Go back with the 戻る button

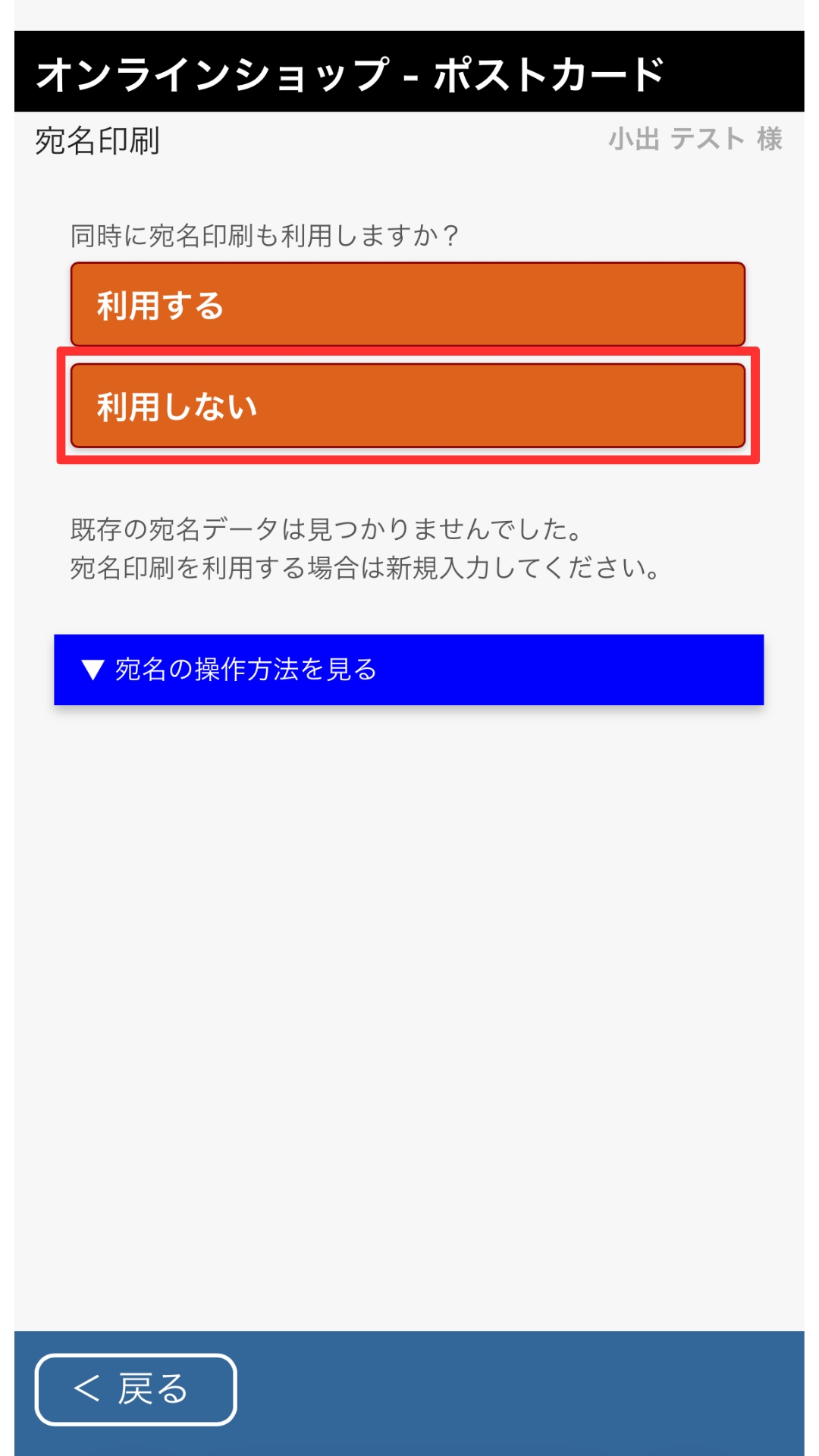click(136, 1389)
